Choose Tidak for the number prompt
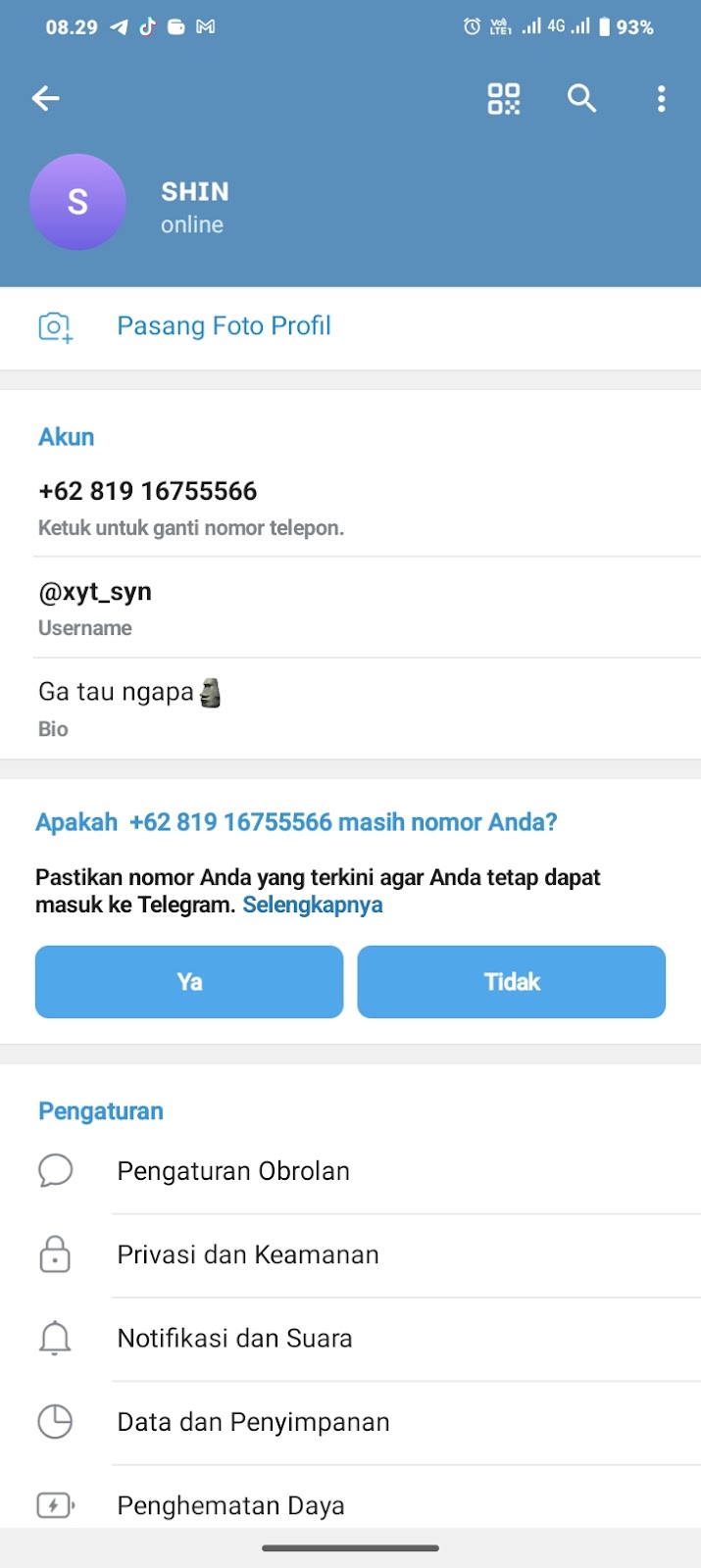This screenshot has width=701, height=1568. (x=511, y=981)
